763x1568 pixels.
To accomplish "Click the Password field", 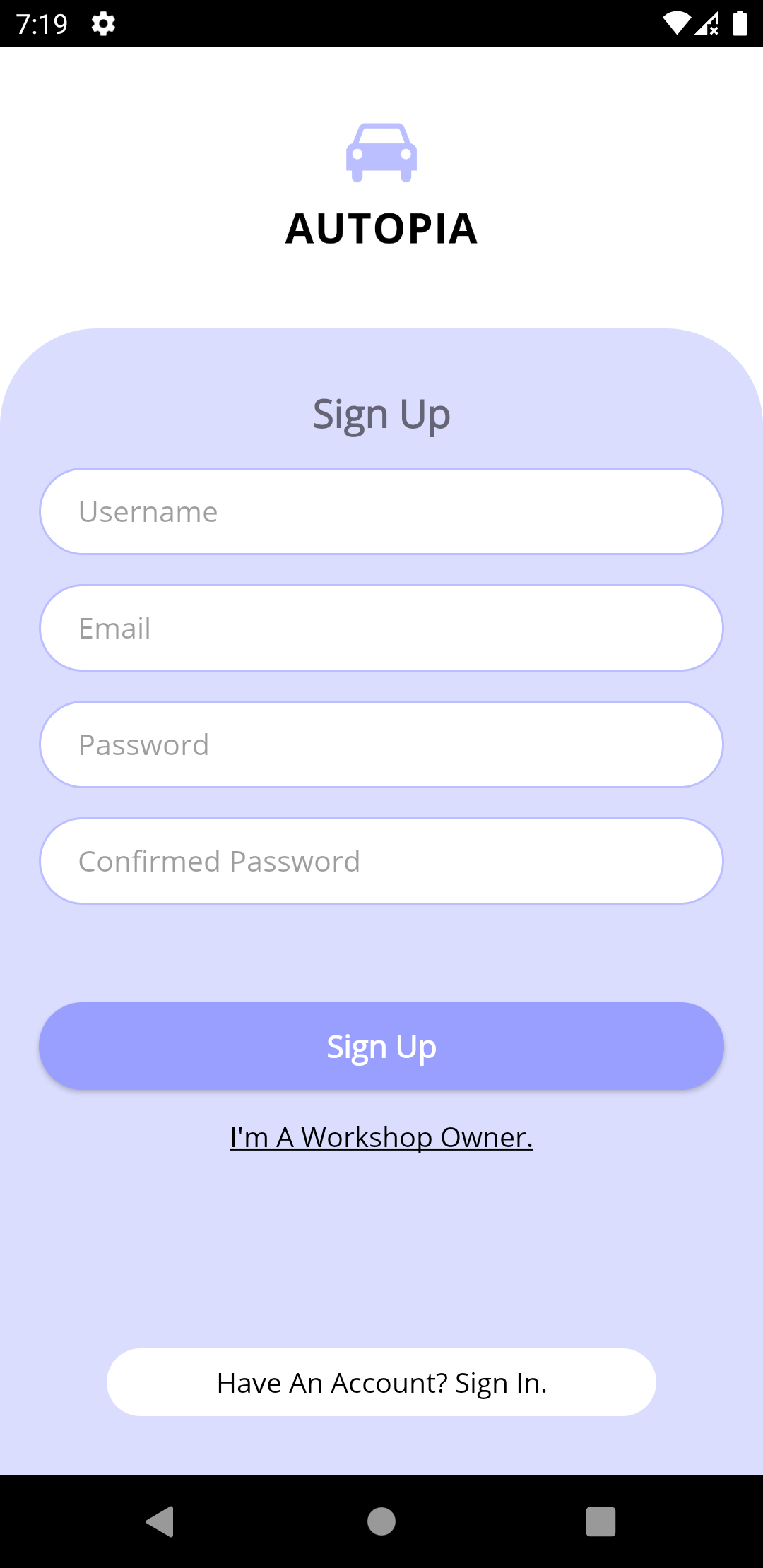I will (x=381, y=744).
